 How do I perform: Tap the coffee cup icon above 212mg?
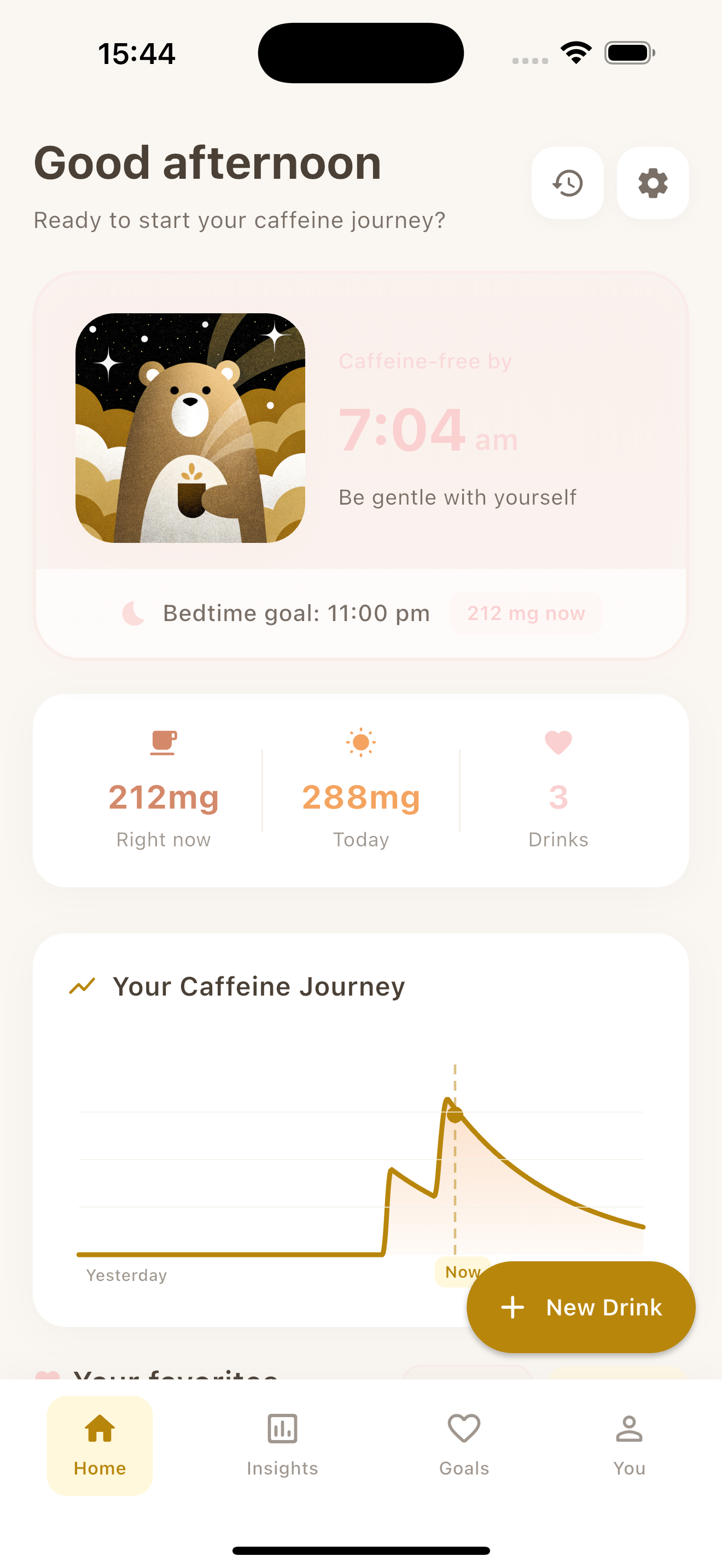(x=162, y=742)
